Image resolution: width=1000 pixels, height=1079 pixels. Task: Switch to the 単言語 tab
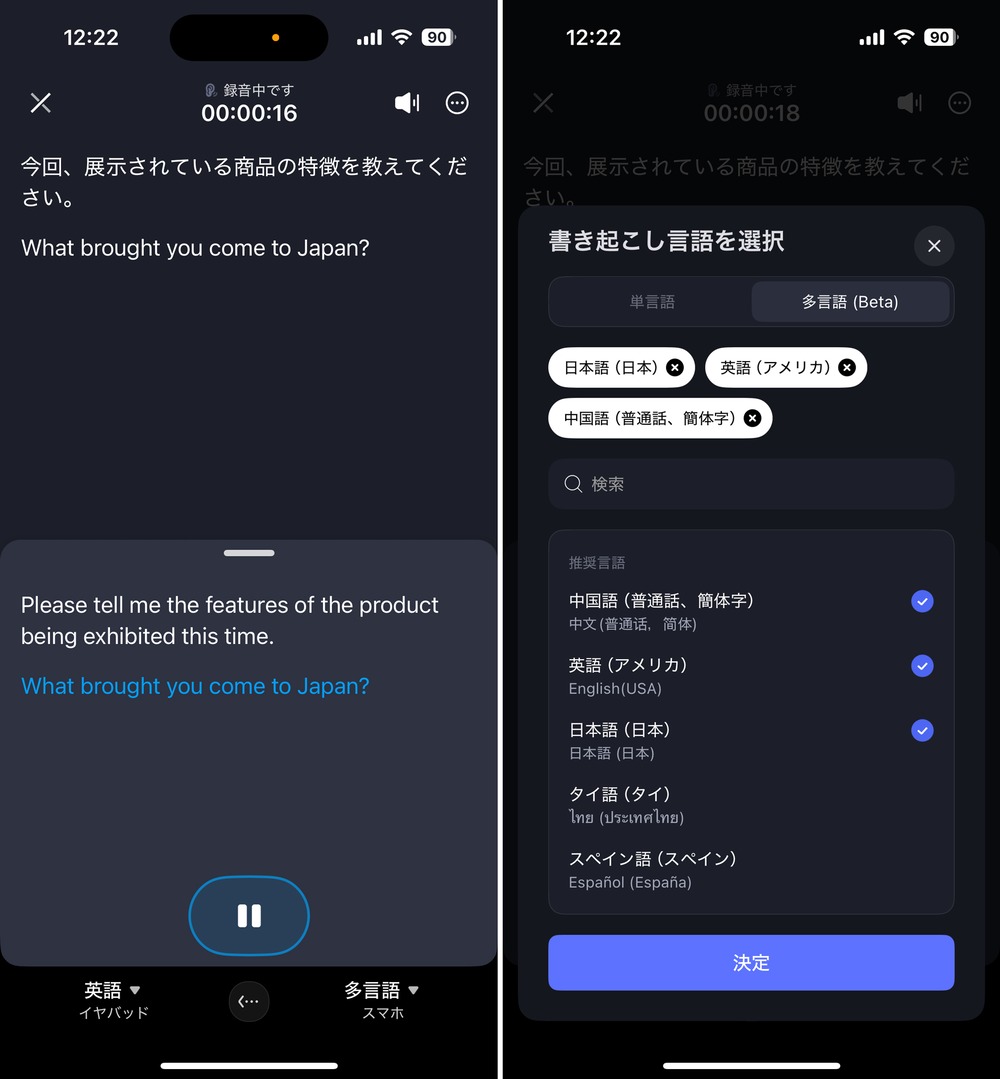[x=652, y=302]
